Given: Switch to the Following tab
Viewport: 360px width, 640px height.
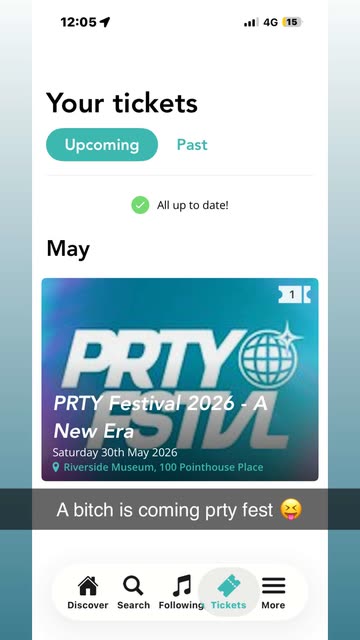Looking at the screenshot, I should [181, 593].
